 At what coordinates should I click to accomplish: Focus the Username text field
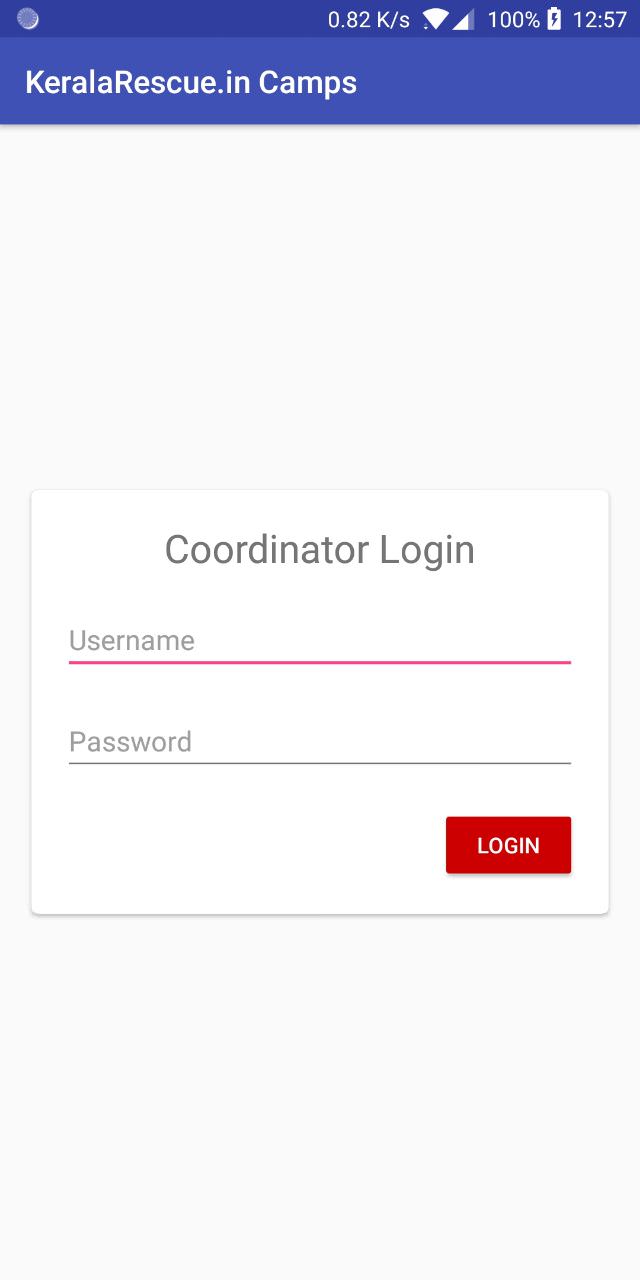click(x=319, y=640)
